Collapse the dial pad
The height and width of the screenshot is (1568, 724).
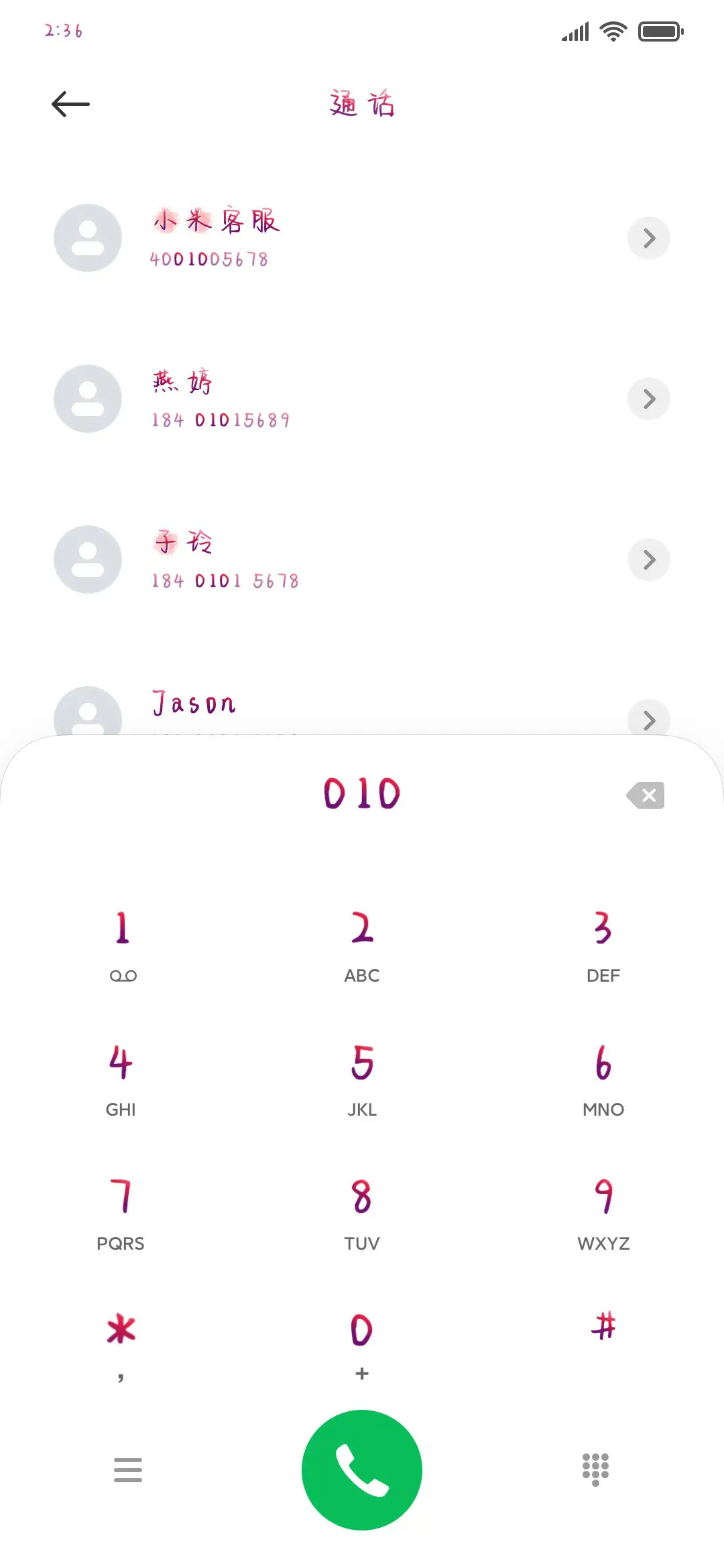tap(595, 1469)
